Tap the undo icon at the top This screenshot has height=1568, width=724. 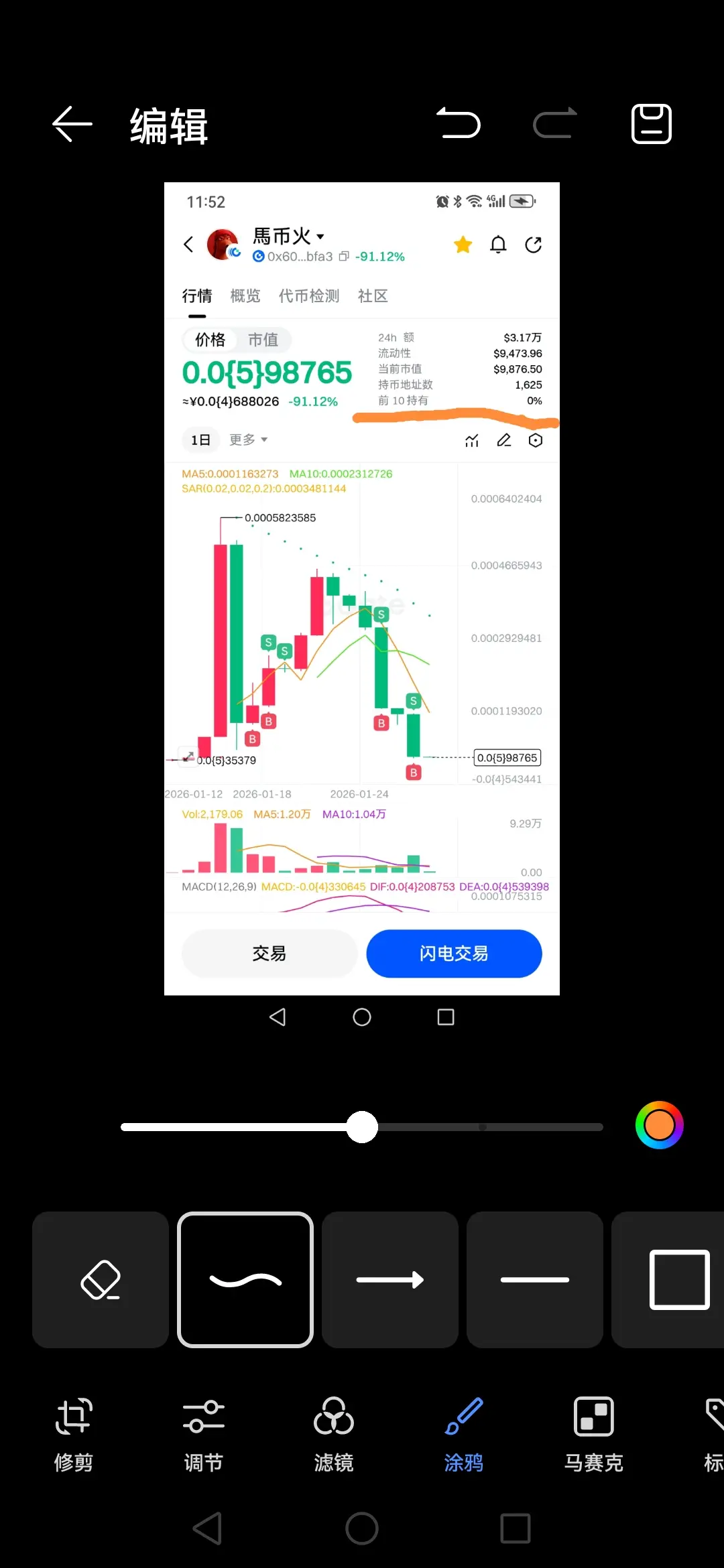pos(460,124)
